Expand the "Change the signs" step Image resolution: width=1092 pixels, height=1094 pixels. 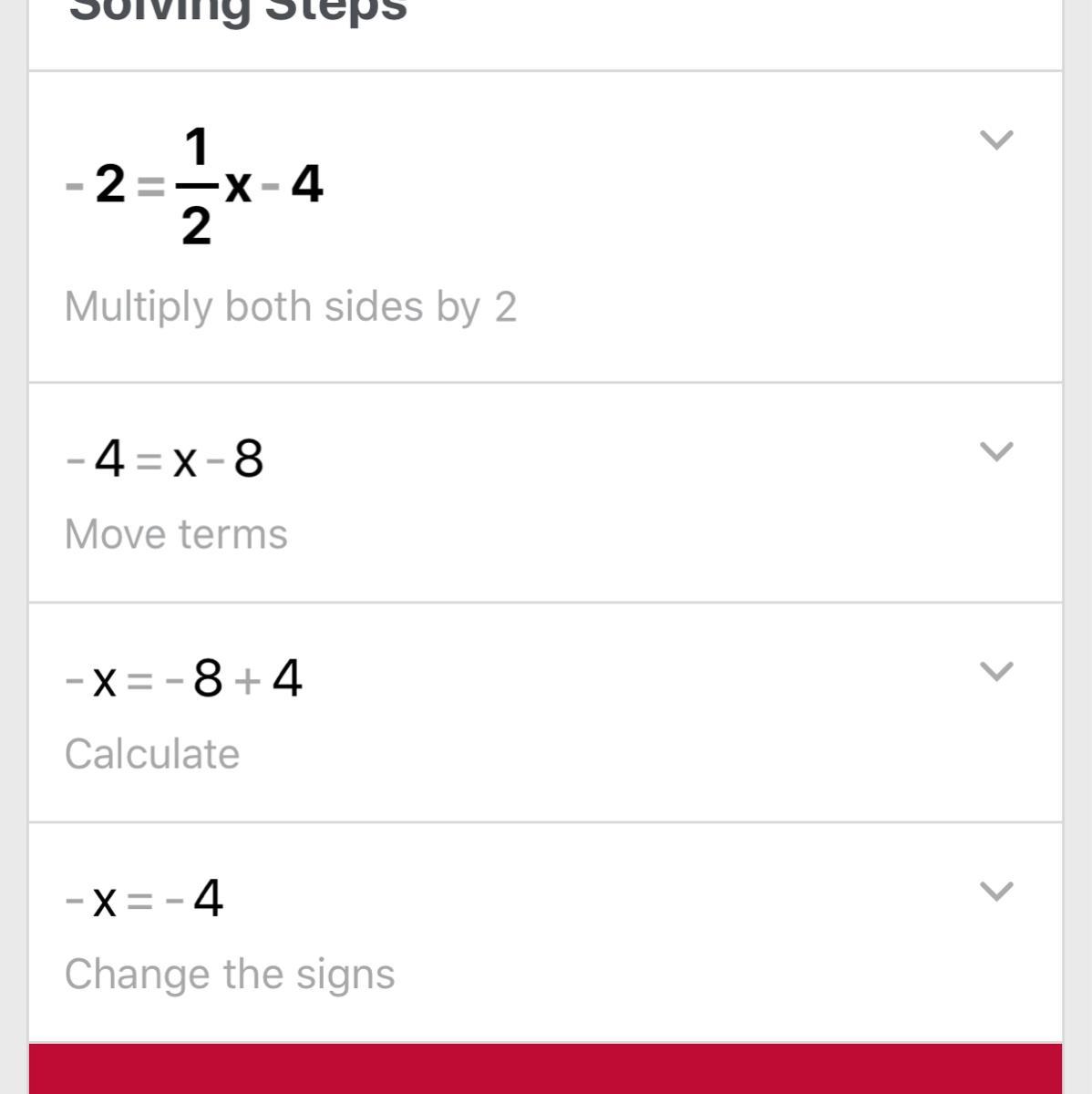coord(995,891)
